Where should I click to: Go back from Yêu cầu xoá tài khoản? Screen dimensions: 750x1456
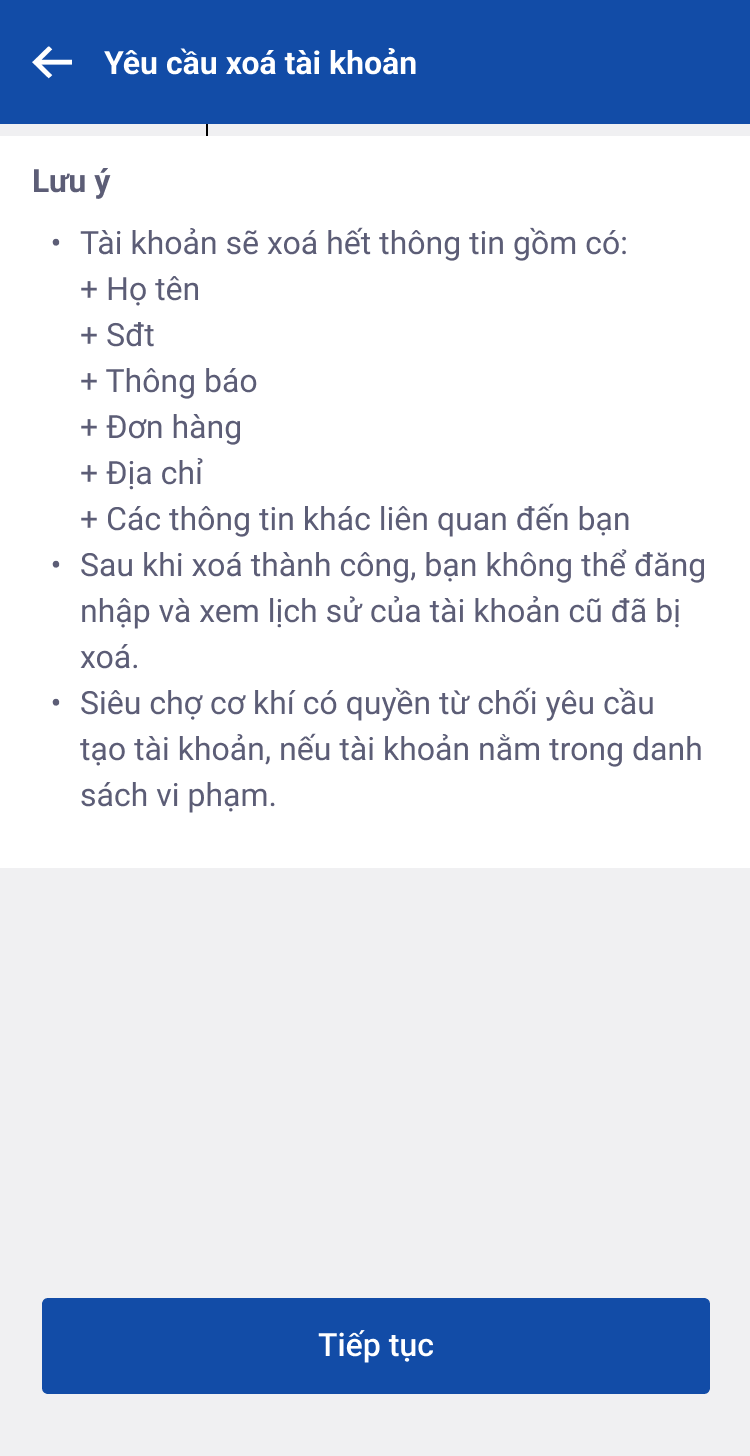tap(52, 63)
